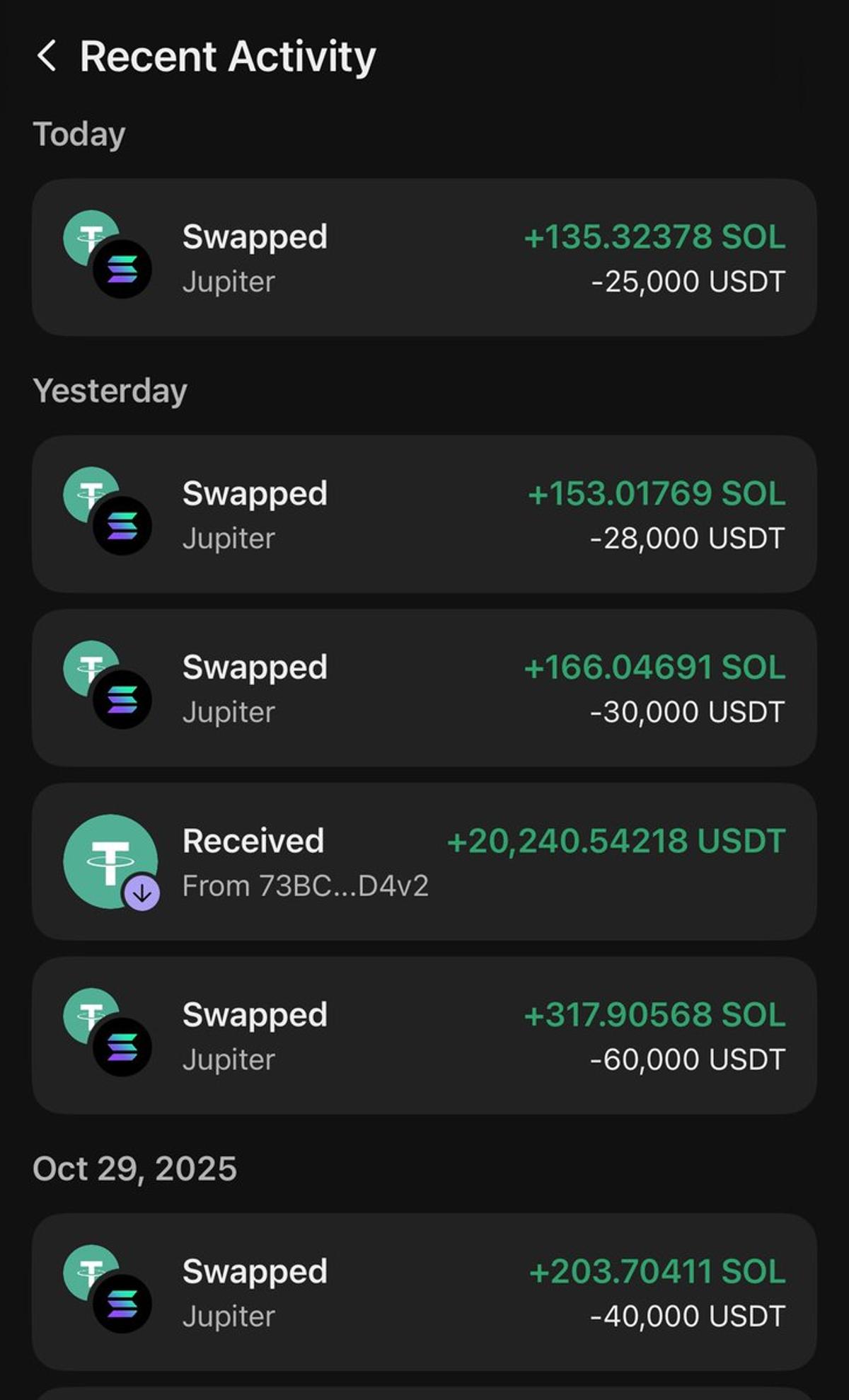Click the download arrow badge on the Received icon
The width and height of the screenshot is (849, 1400).
point(141,893)
